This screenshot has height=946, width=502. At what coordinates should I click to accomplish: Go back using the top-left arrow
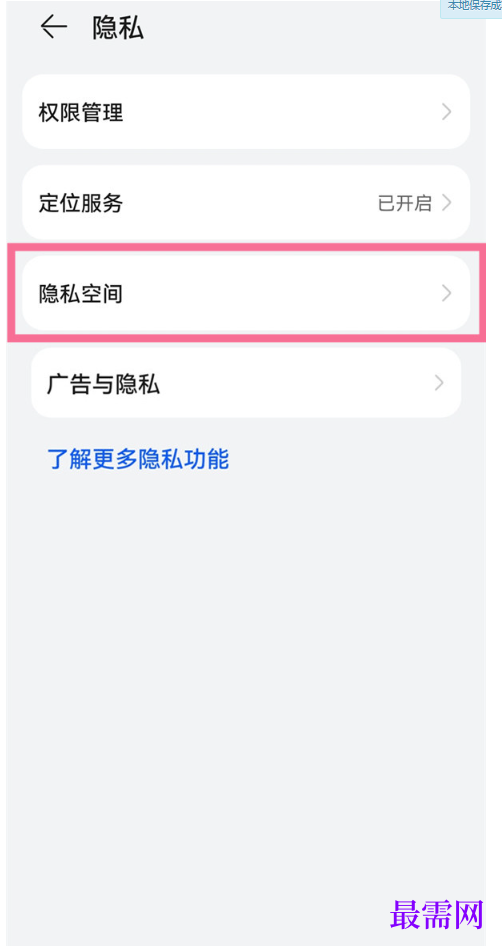click(53, 27)
